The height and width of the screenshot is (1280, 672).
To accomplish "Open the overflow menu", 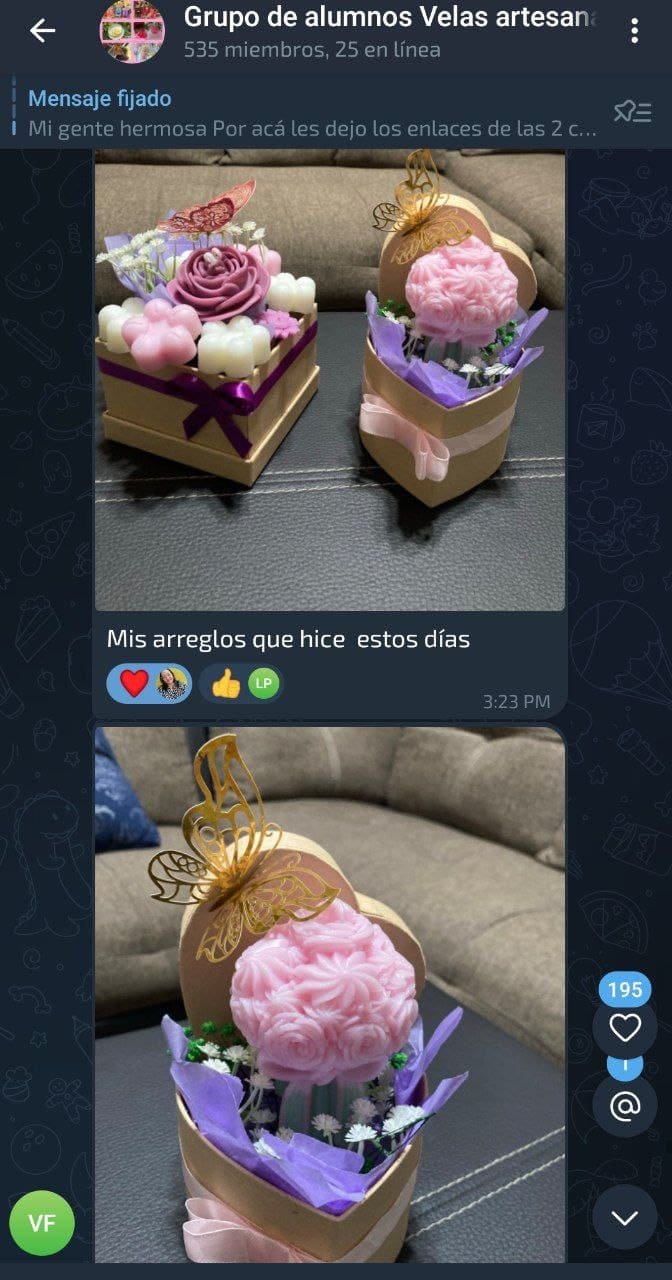I will coord(634,31).
